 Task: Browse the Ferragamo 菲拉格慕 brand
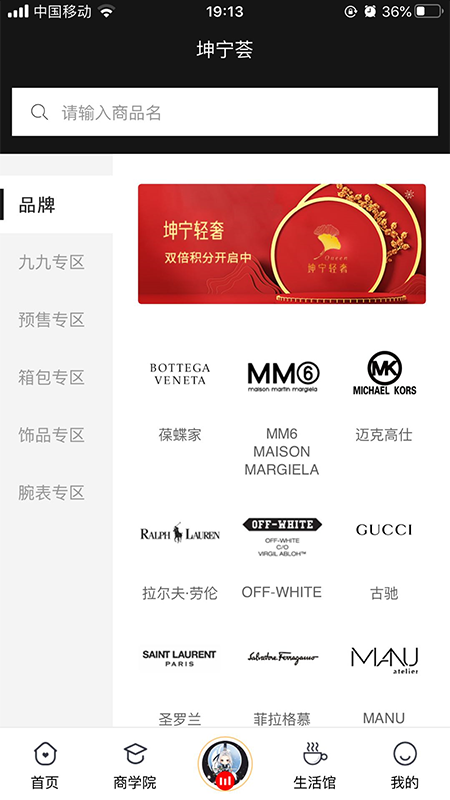282,684
